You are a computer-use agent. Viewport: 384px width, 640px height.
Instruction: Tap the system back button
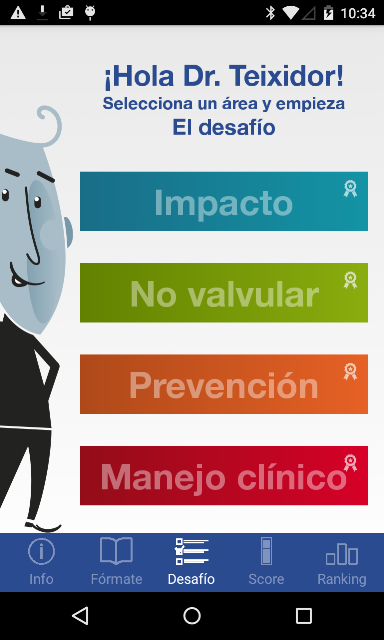point(80,616)
